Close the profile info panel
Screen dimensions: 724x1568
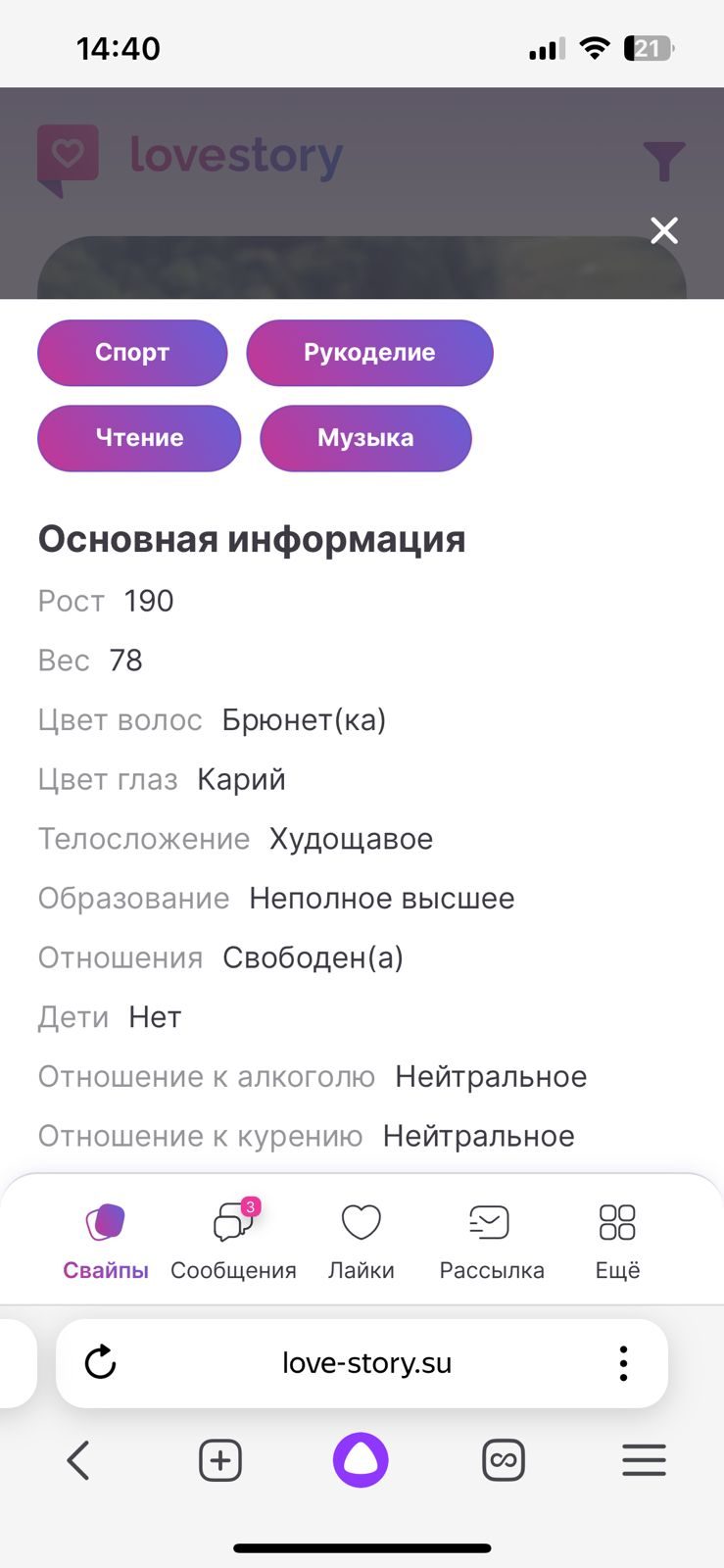click(664, 231)
